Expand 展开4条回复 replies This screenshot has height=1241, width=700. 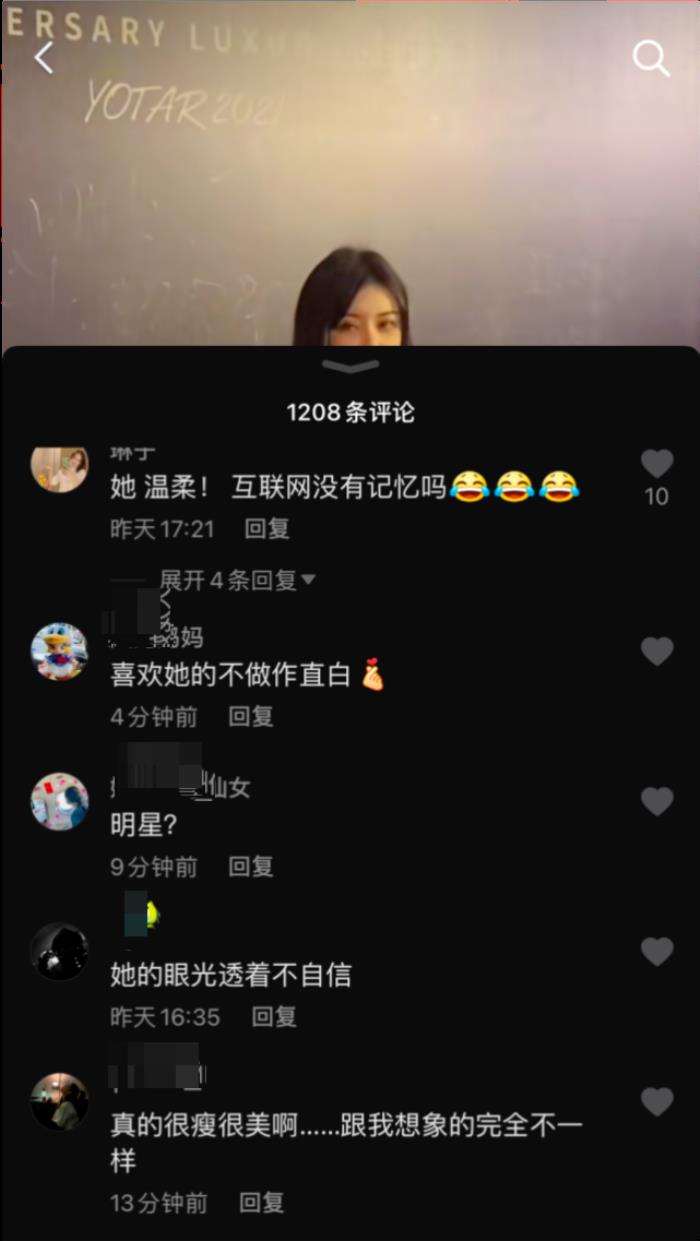238,580
